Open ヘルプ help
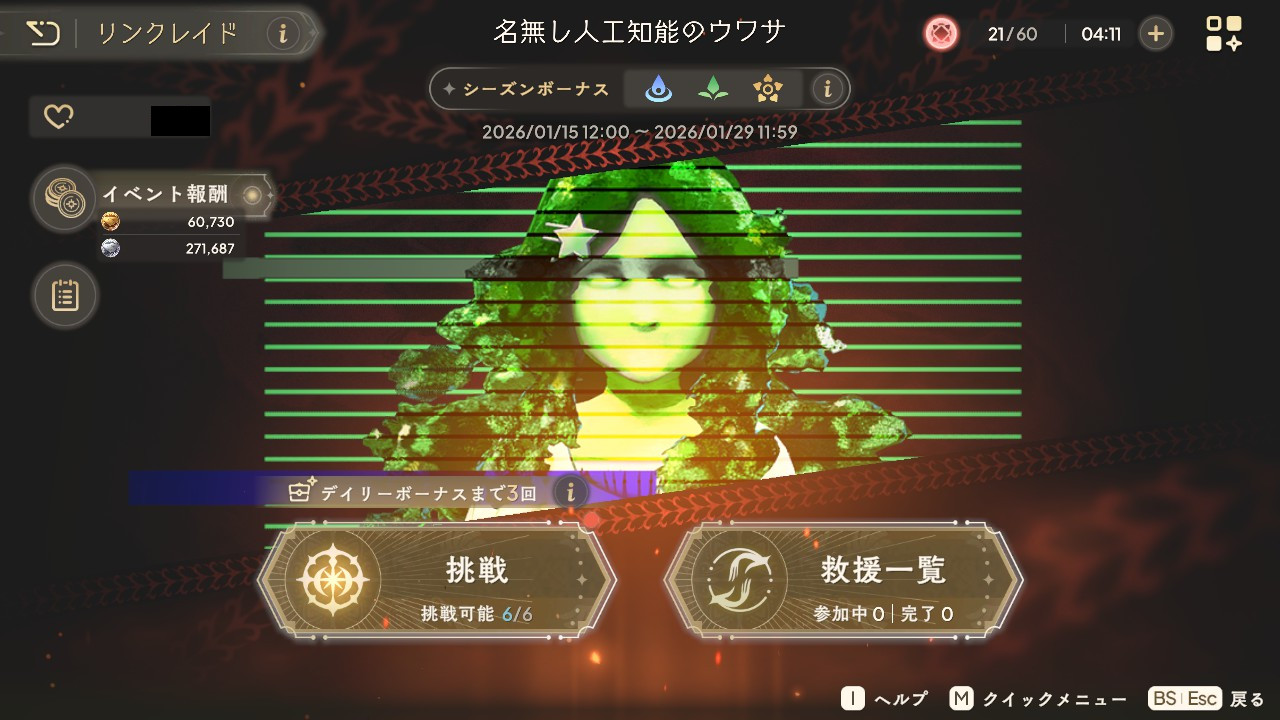The image size is (1280, 720). click(x=885, y=699)
